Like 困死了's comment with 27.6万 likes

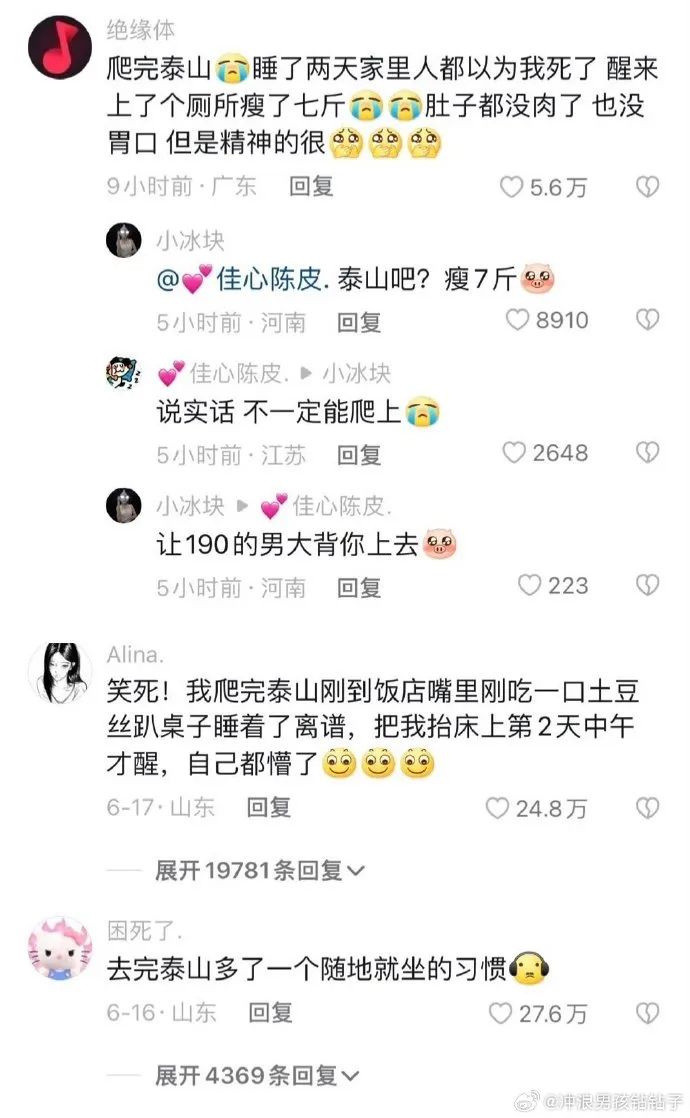point(500,1013)
